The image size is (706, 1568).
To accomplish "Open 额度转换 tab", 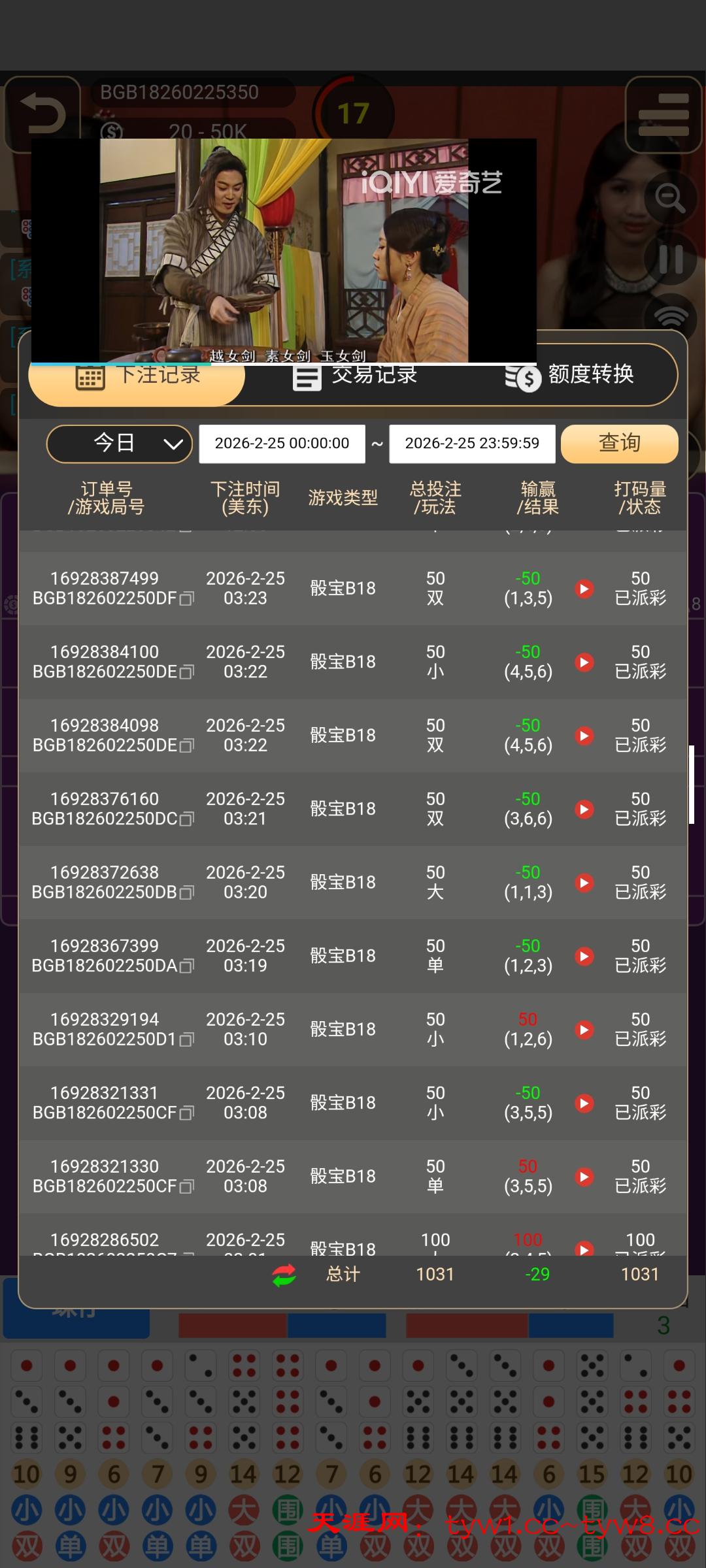I will [x=570, y=375].
